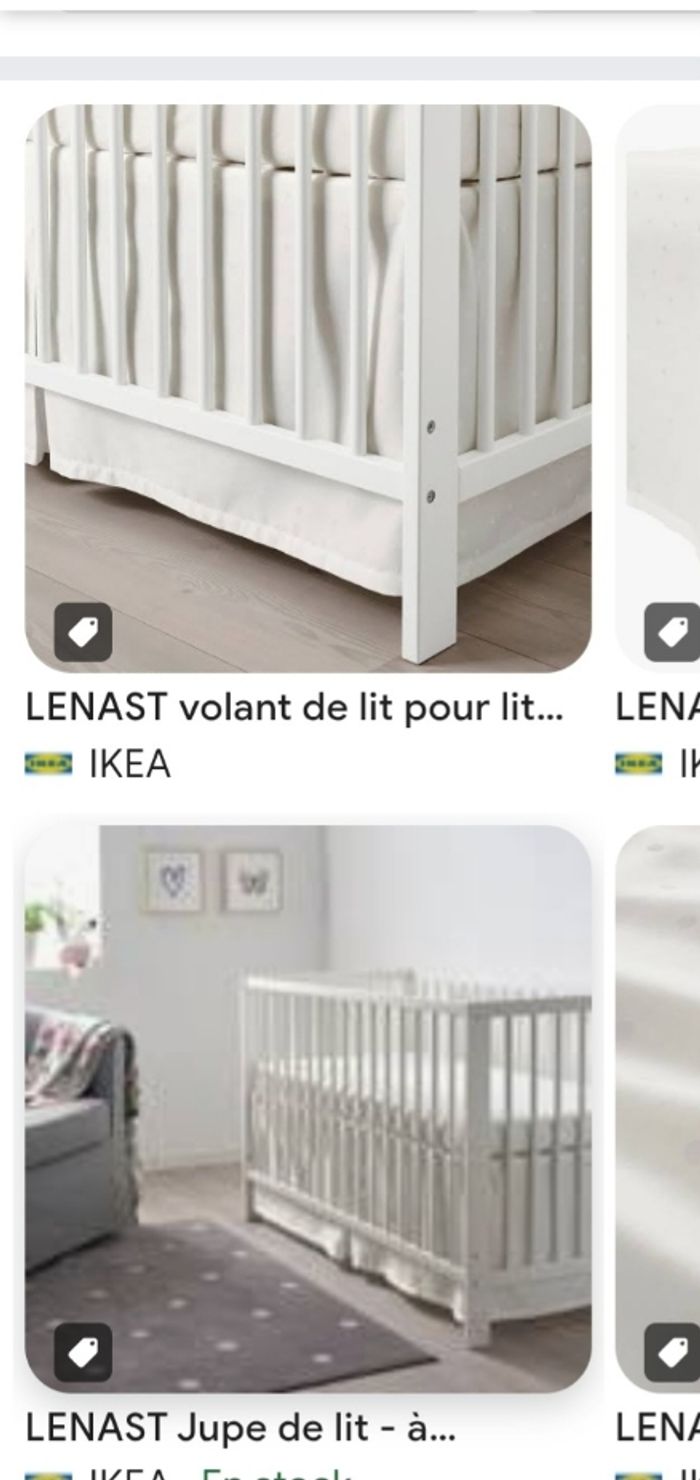Open the LENAST Jupe de lit product image
700x1480 pixels.
point(308,1108)
